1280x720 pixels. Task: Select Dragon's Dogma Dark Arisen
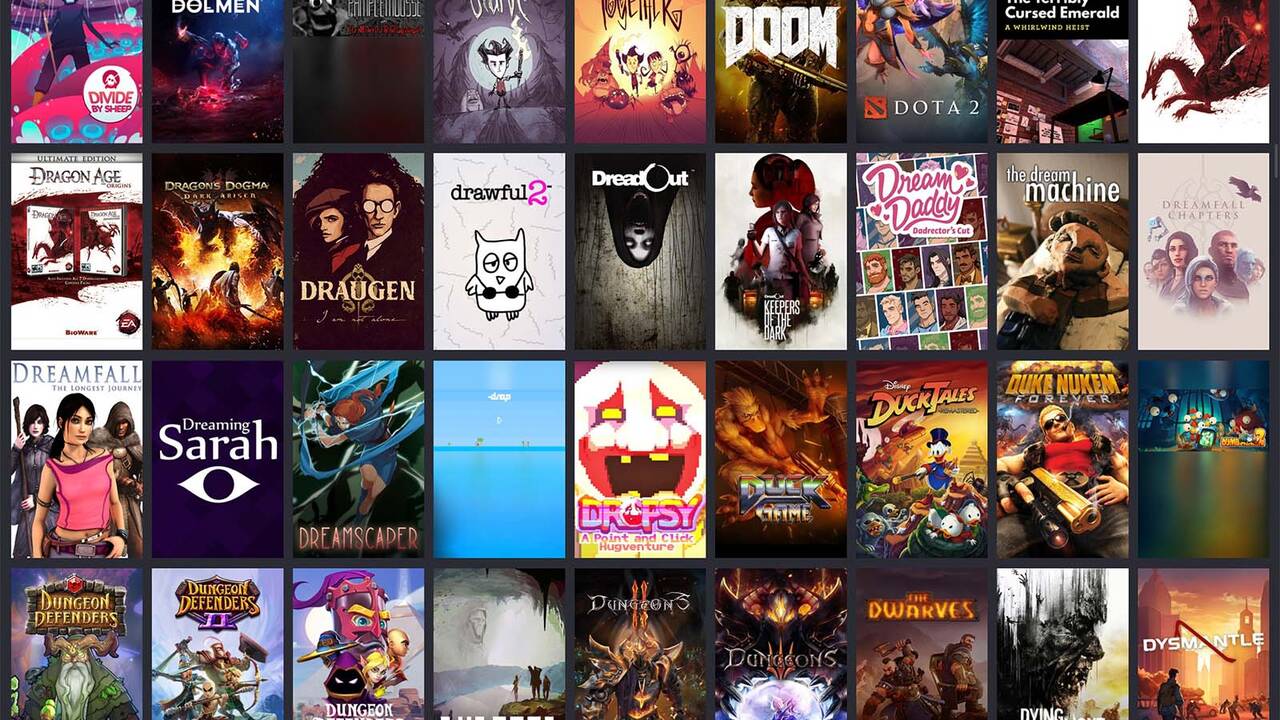[x=217, y=251]
